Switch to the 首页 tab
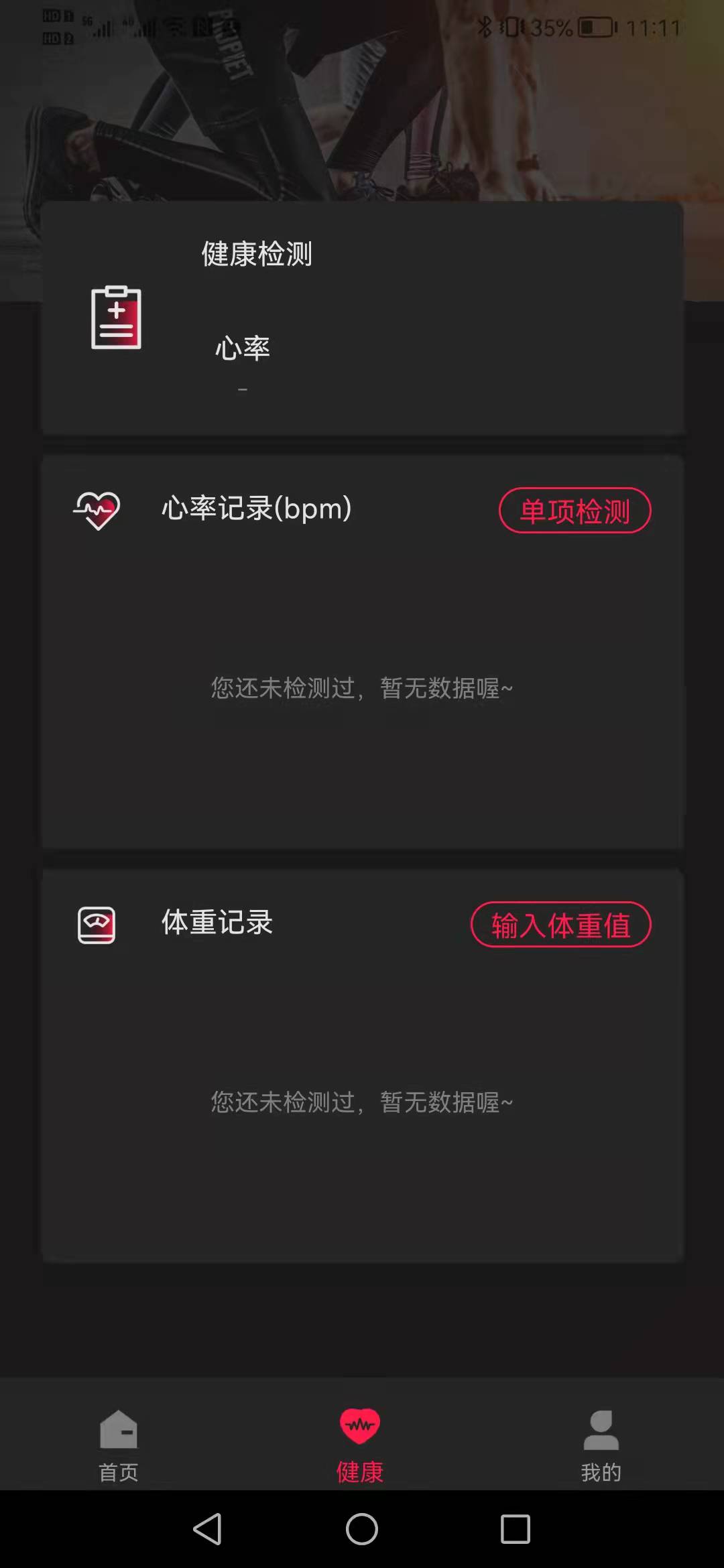This screenshot has height=1568, width=724. pos(119,1444)
